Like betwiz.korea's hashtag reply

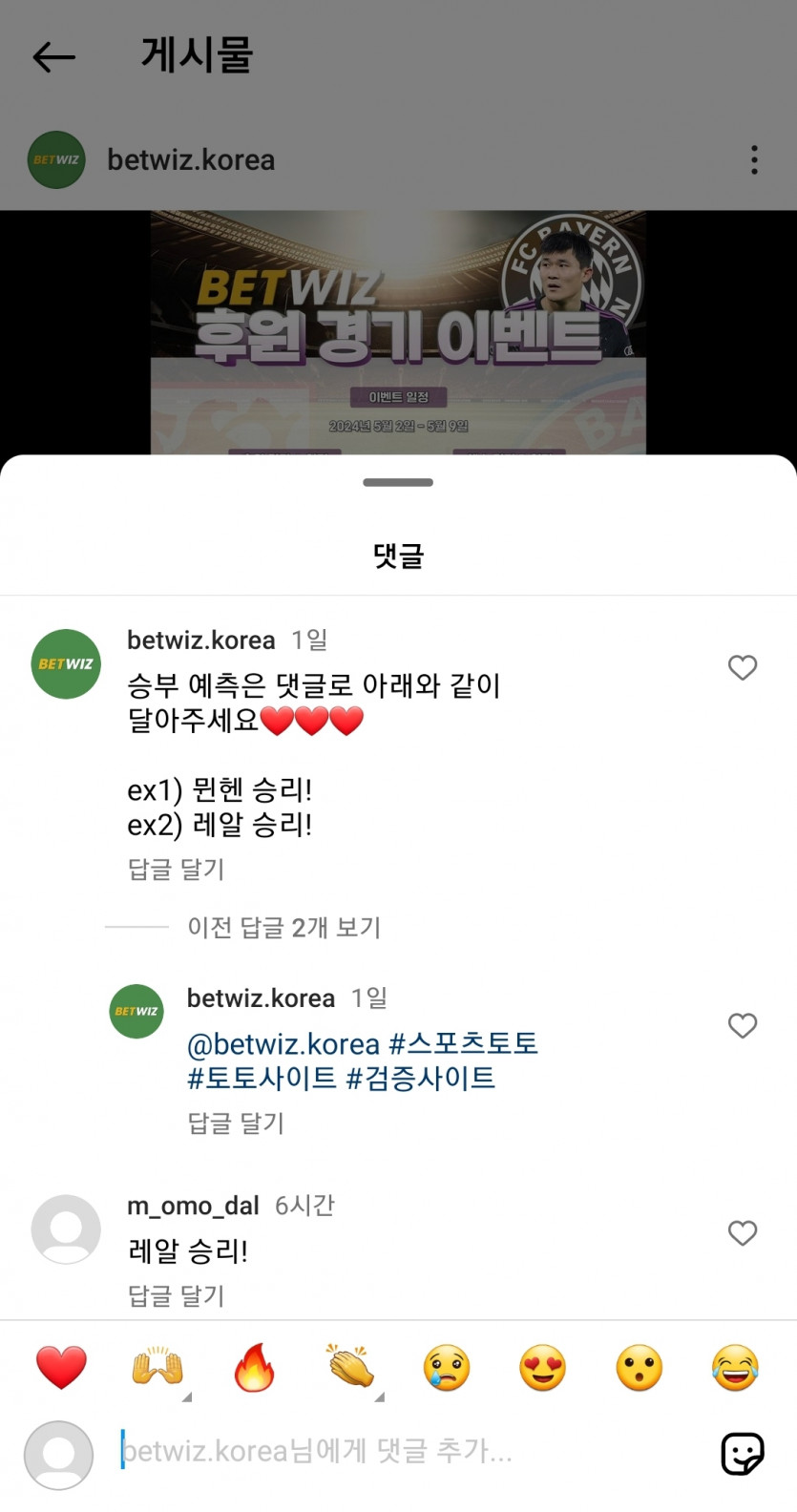[742, 1025]
